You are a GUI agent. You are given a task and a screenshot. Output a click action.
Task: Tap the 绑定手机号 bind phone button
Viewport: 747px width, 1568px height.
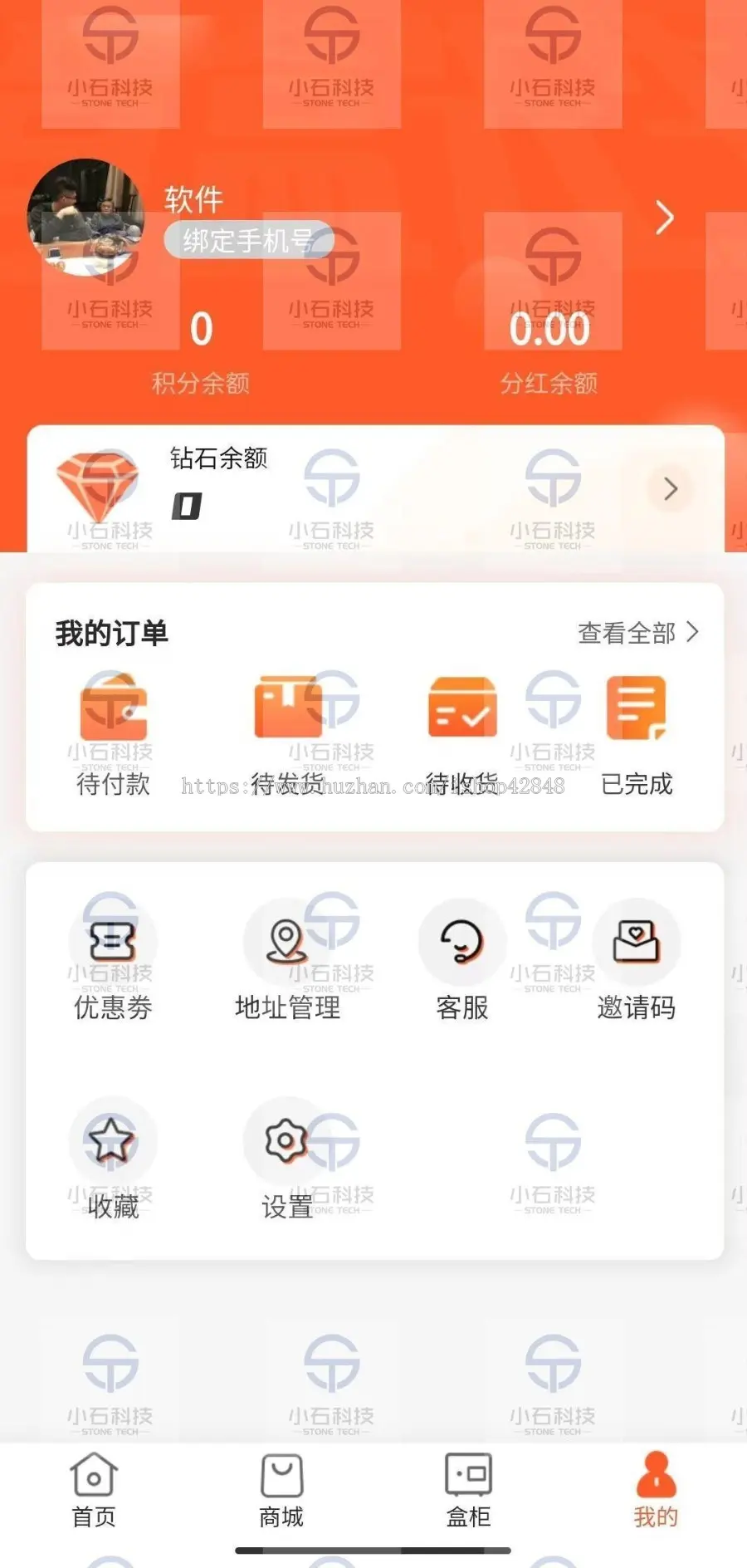click(x=249, y=241)
